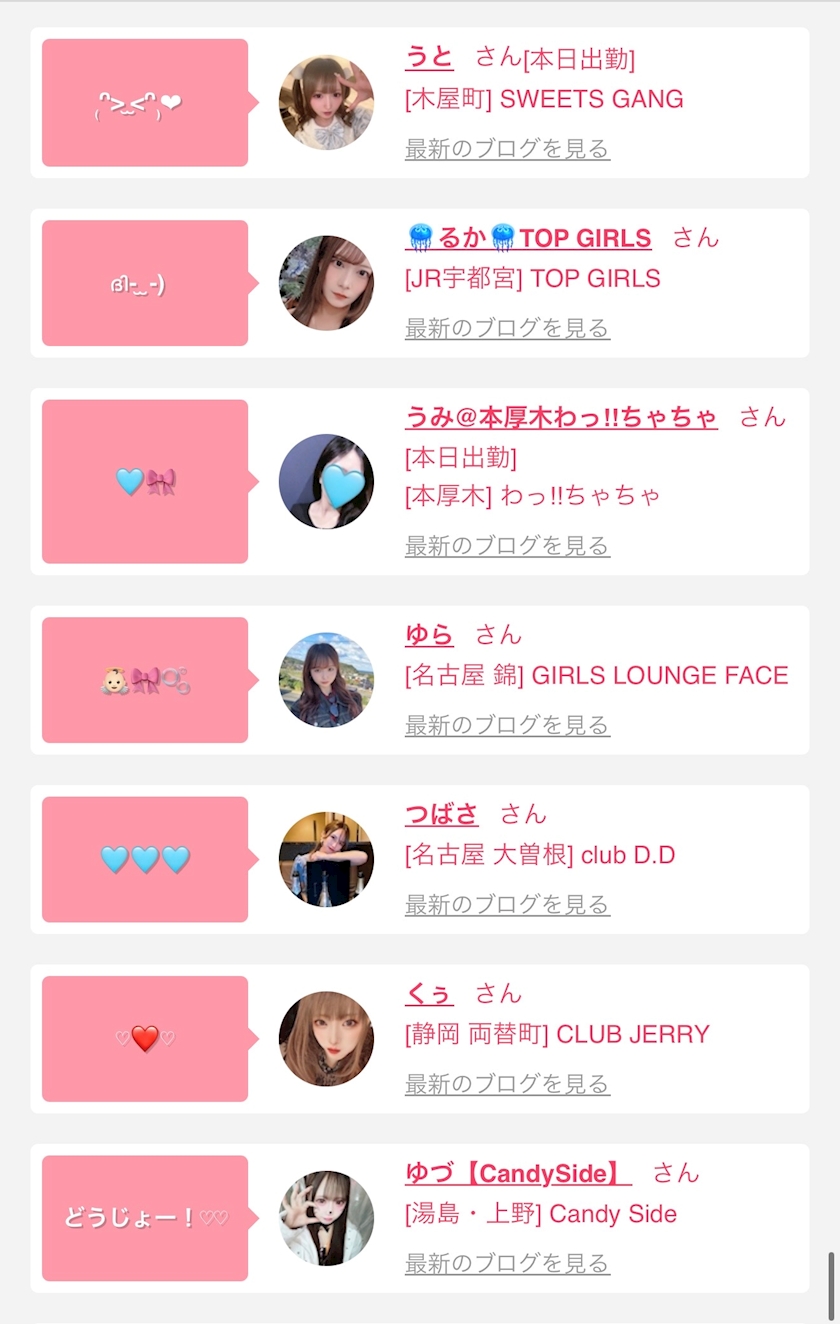Open うみ@本厚木わっ!!ちゃちゃ profile link
This screenshot has height=1324, width=840.
click(x=561, y=417)
